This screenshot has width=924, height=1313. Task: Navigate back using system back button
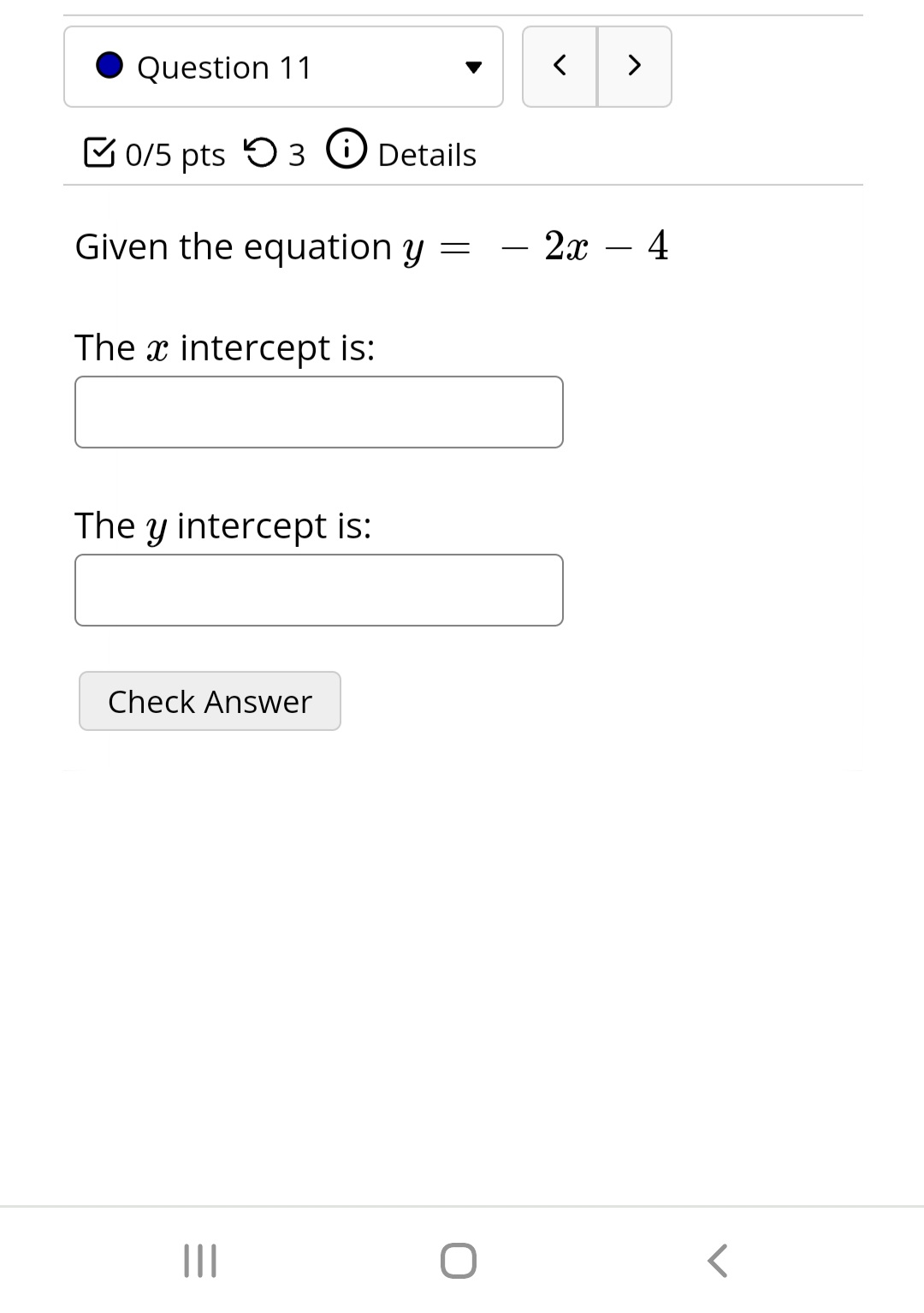[x=717, y=1261]
